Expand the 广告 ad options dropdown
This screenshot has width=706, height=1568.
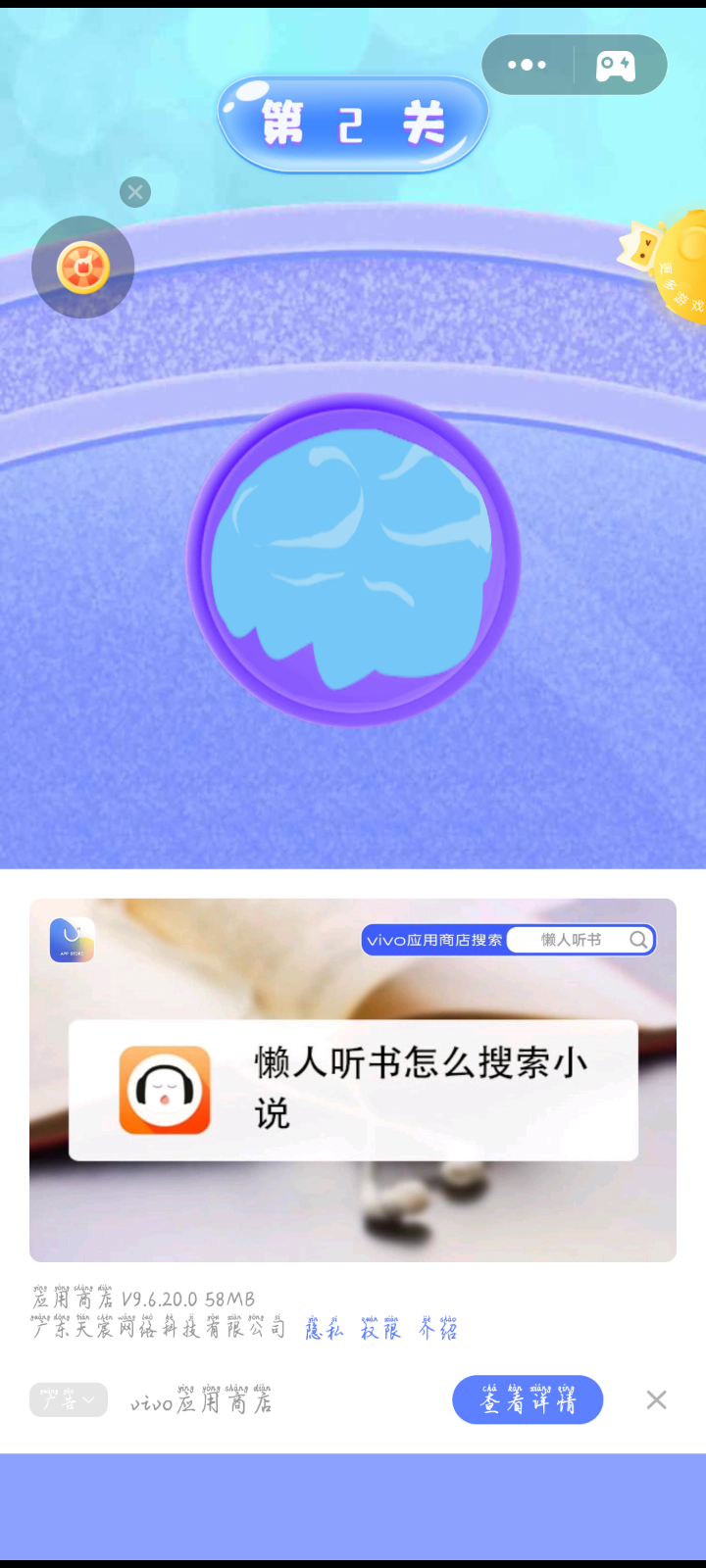click(69, 1399)
